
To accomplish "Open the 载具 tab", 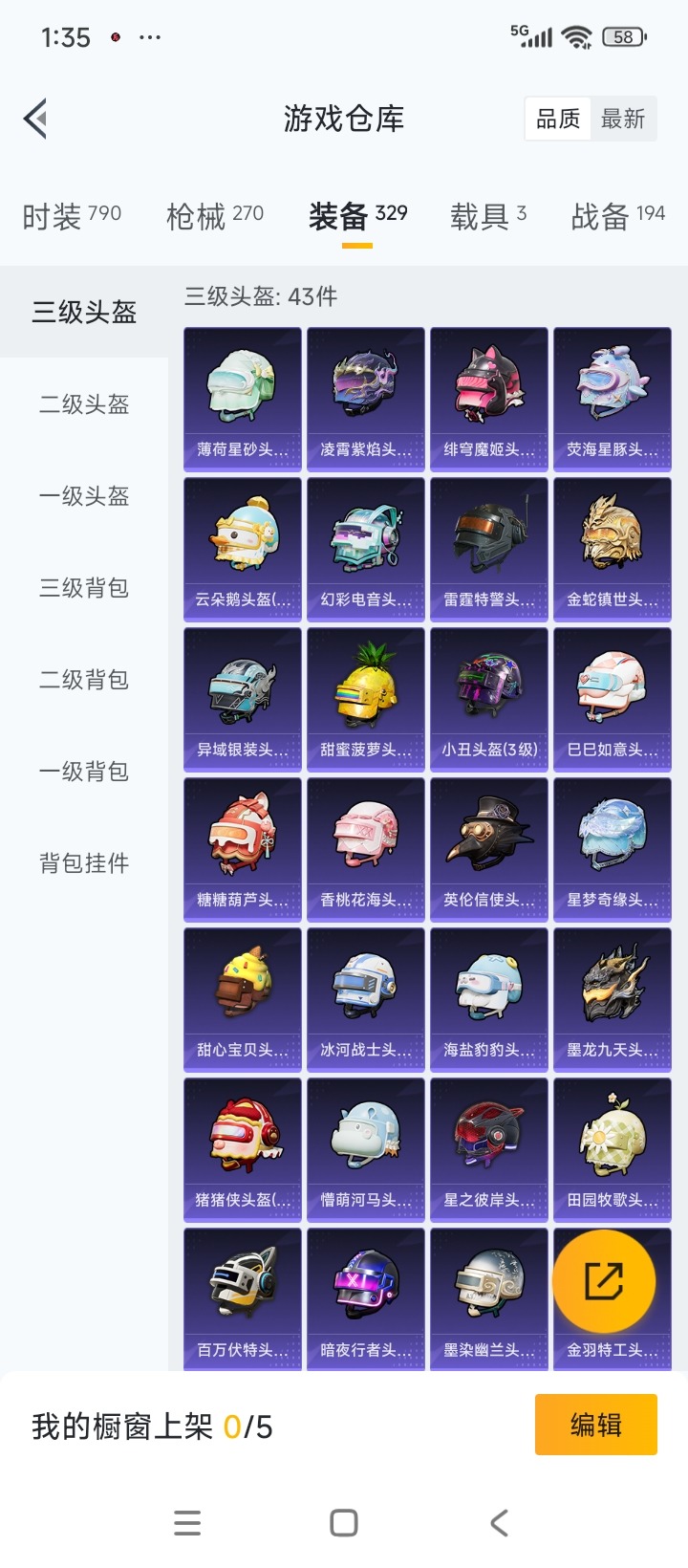I will tap(488, 216).
